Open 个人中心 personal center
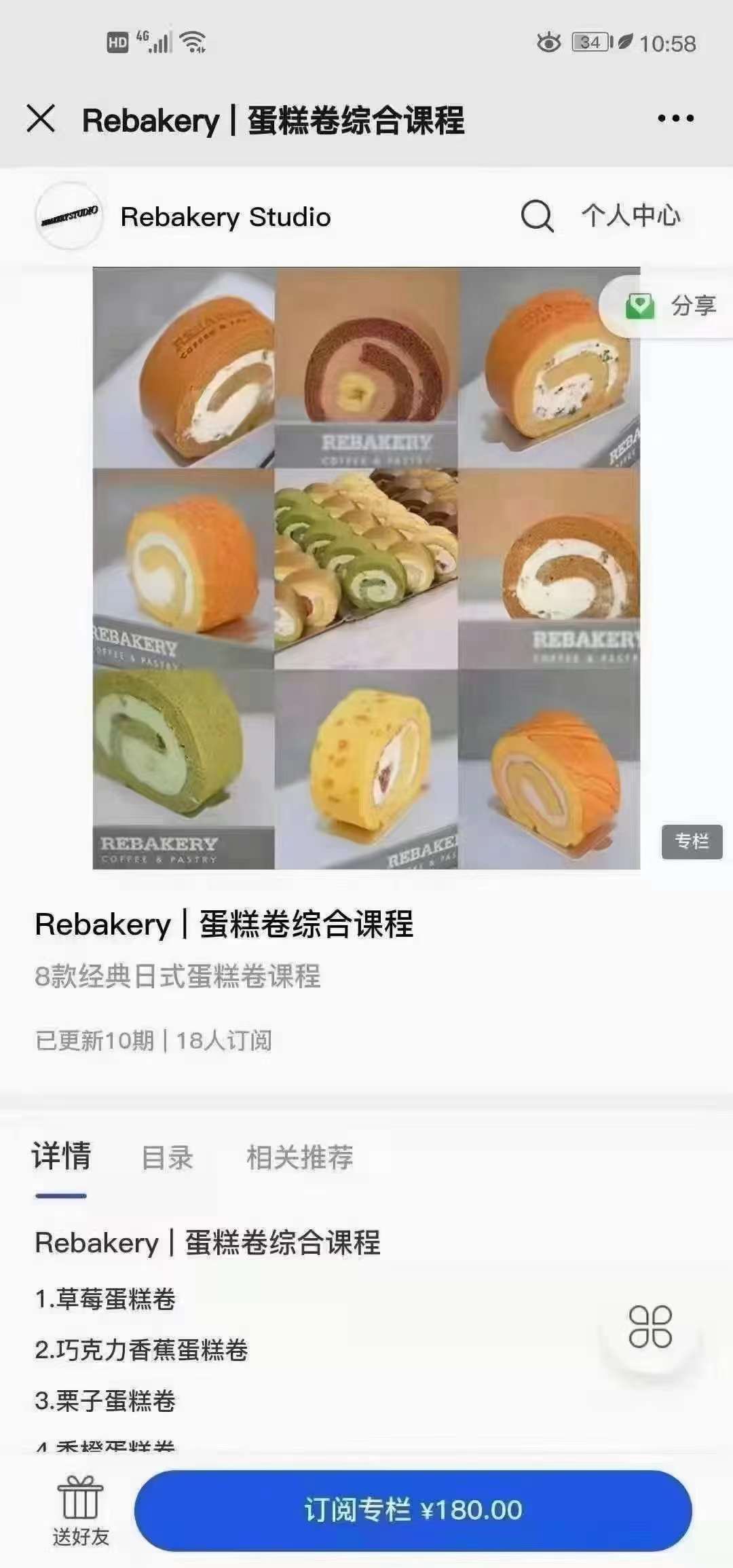 pyautogui.click(x=631, y=216)
